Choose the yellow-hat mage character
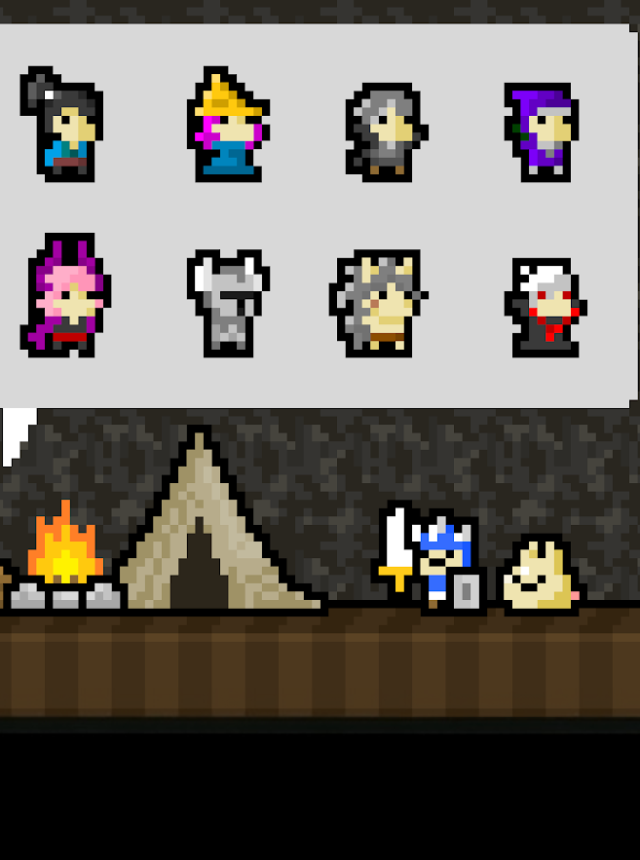Image resolution: width=640 pixels, height=860 pixels. click(228, 125)
